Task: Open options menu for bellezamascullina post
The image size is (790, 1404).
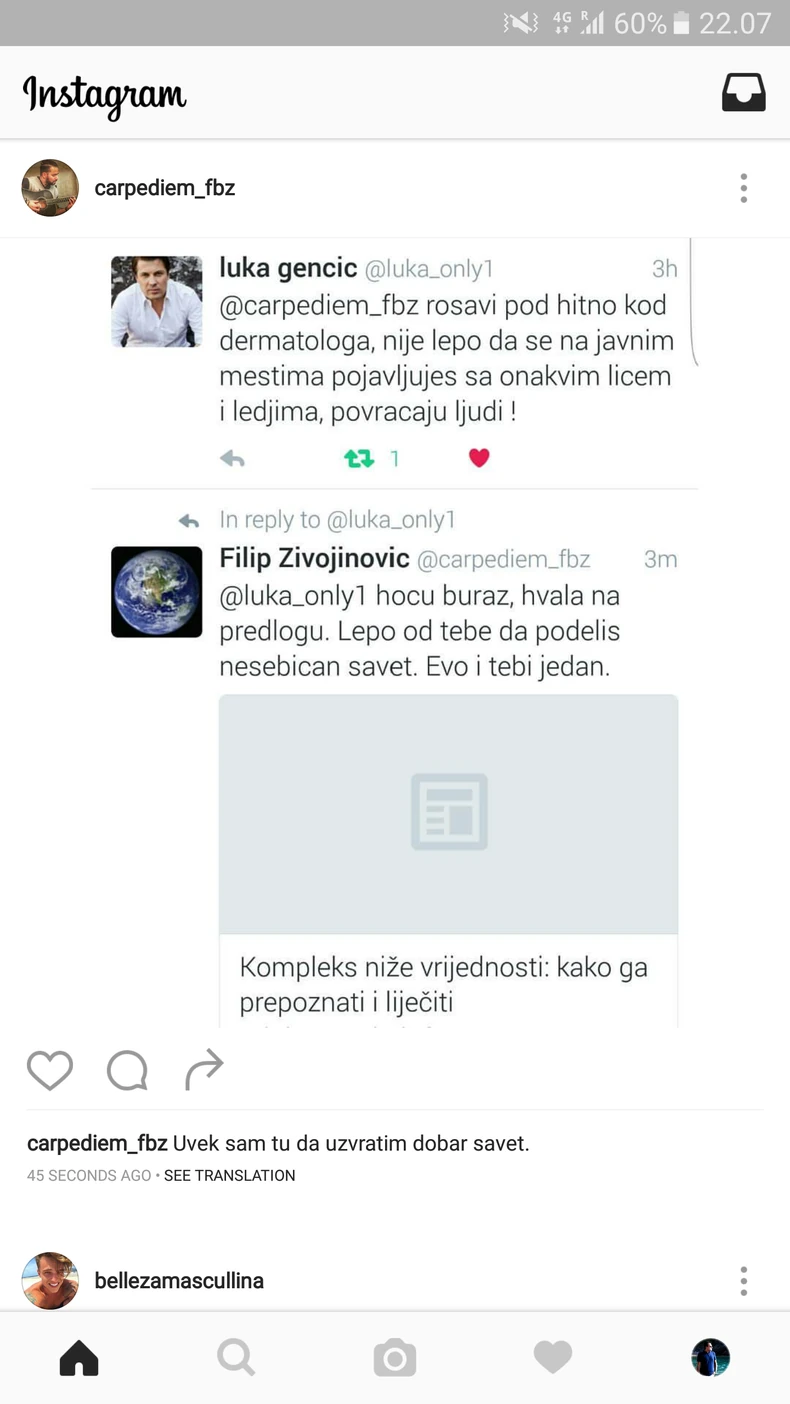Action: coord(744,1280)
